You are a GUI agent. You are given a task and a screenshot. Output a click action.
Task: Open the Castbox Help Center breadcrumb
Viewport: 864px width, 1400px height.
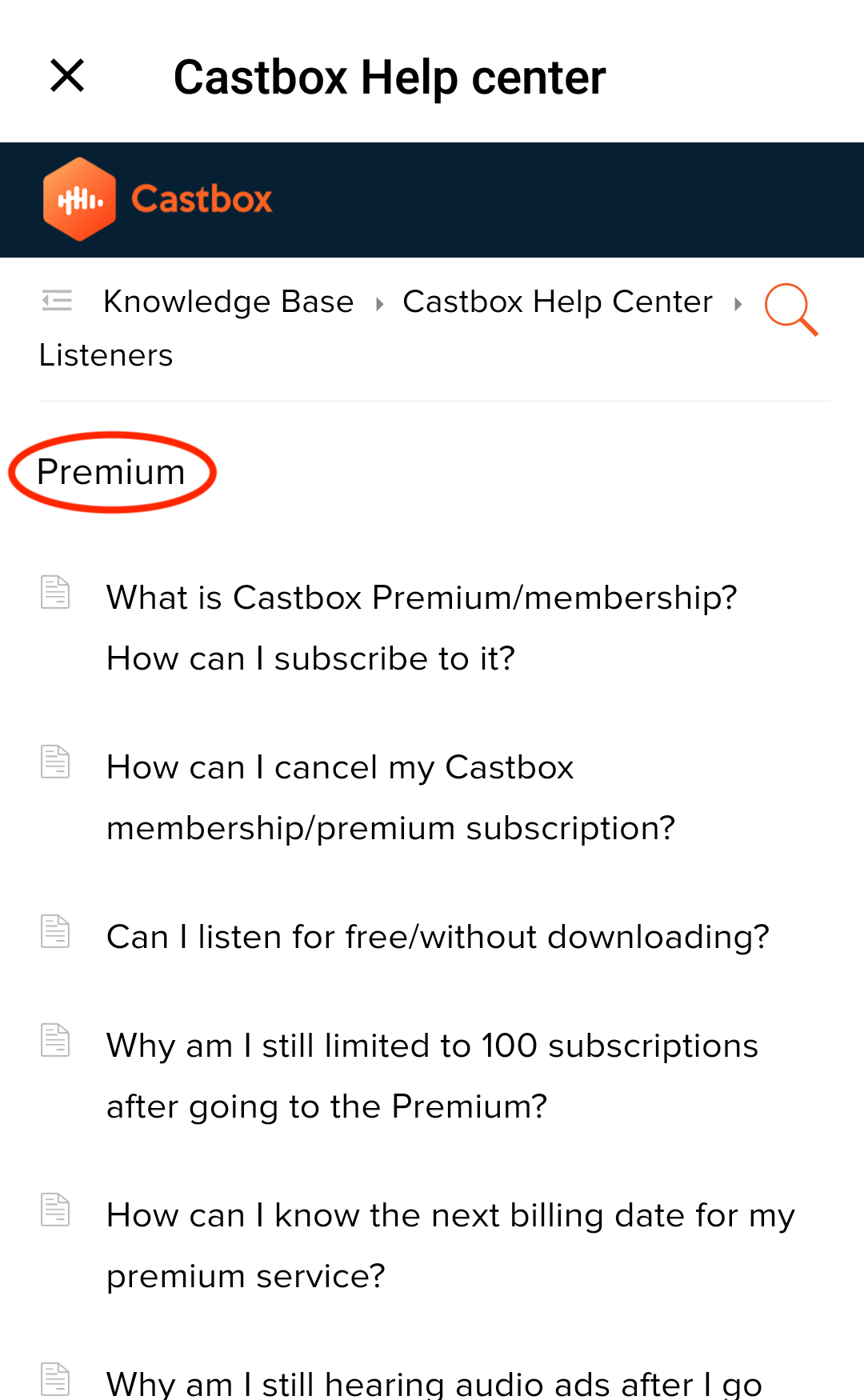click(x=557, y=302)
